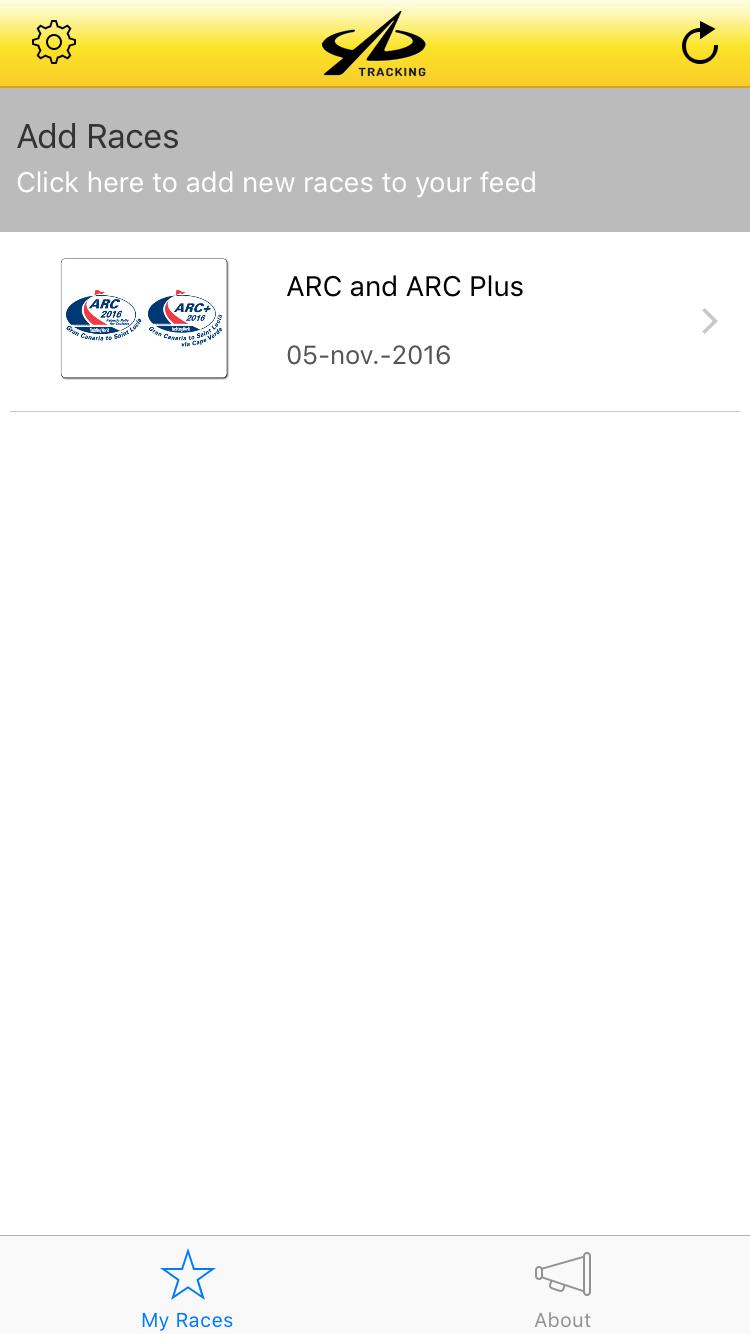Image resolution: width=750 pixels, height=1334 pixels.
Task: Refresh the race feed
Action: (x=699, y=45)
